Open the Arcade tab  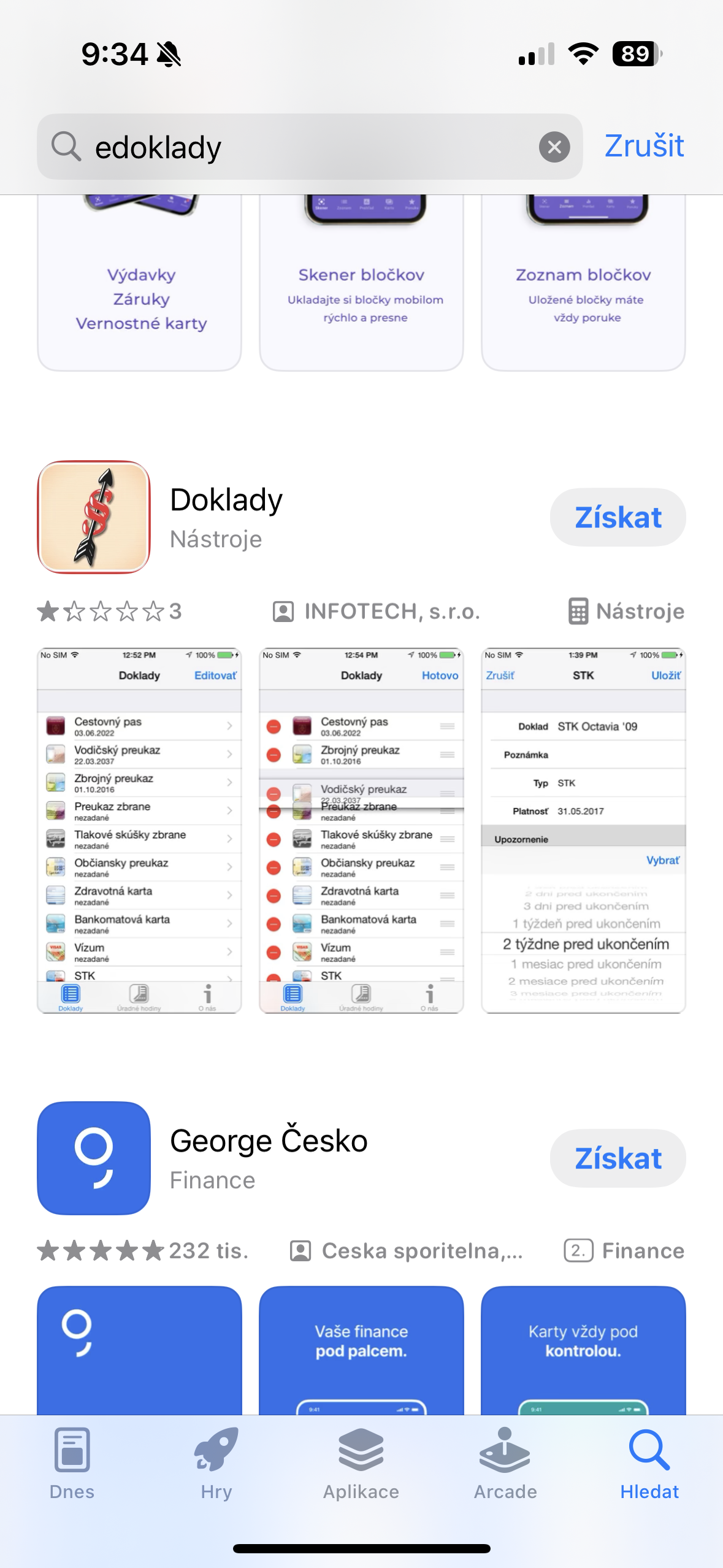pos(505,1464)
